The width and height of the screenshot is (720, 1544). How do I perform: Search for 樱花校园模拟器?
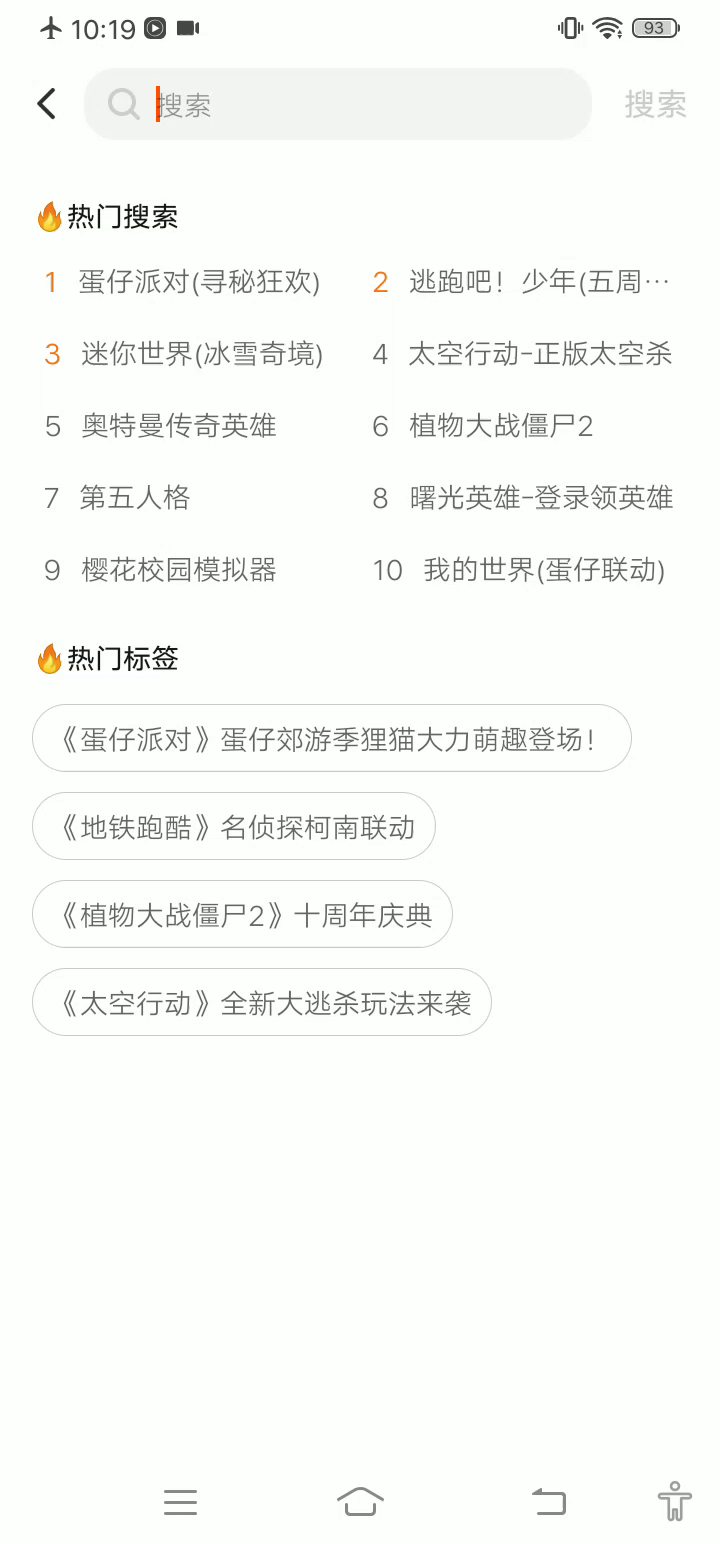coord(178,570)
